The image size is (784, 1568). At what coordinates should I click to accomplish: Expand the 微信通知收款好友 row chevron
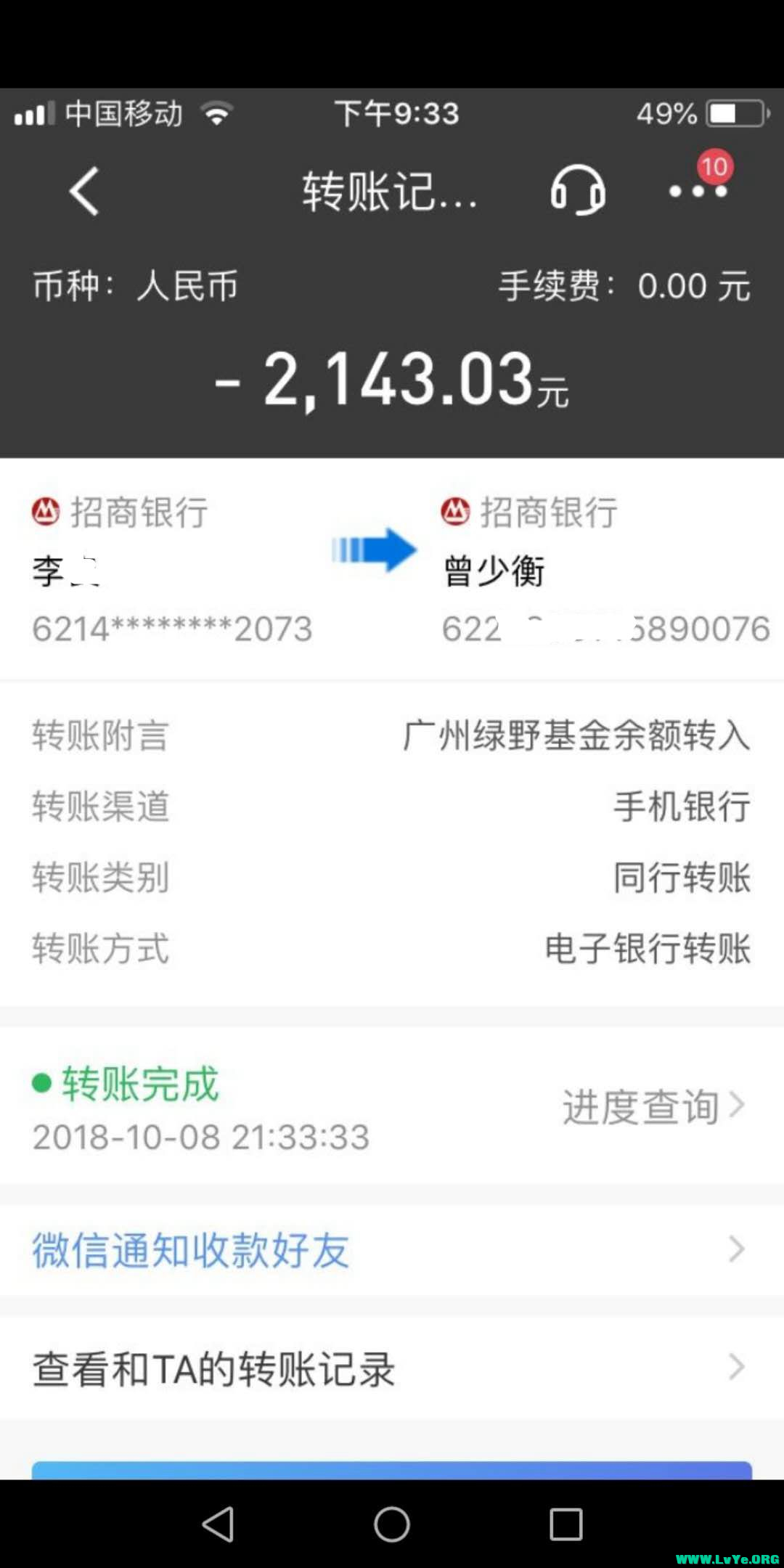coord(737,1247)
